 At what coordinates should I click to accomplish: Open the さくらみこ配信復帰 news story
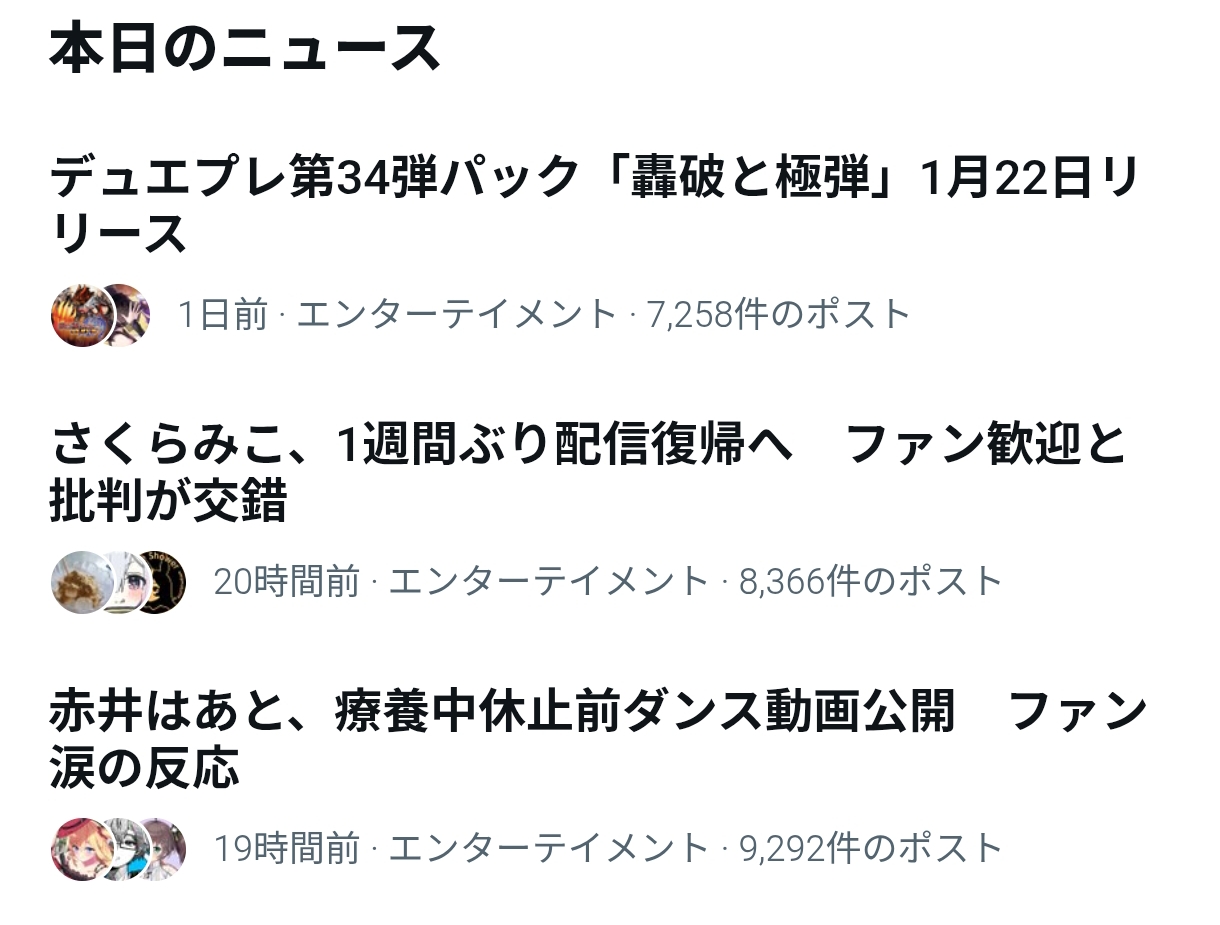(x=588, y=472)
